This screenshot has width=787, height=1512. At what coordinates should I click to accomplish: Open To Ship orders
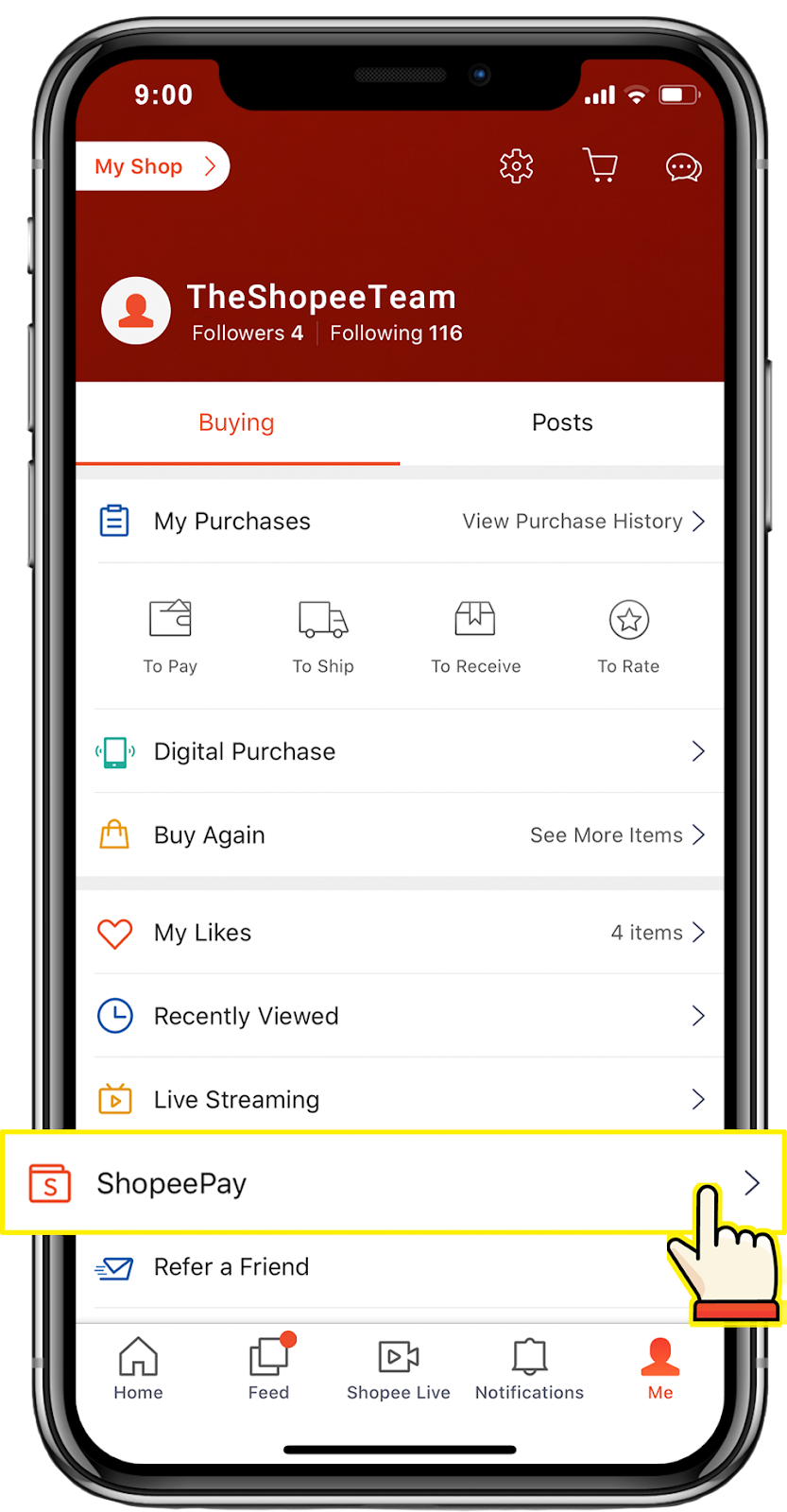click(x=323, y=637)
